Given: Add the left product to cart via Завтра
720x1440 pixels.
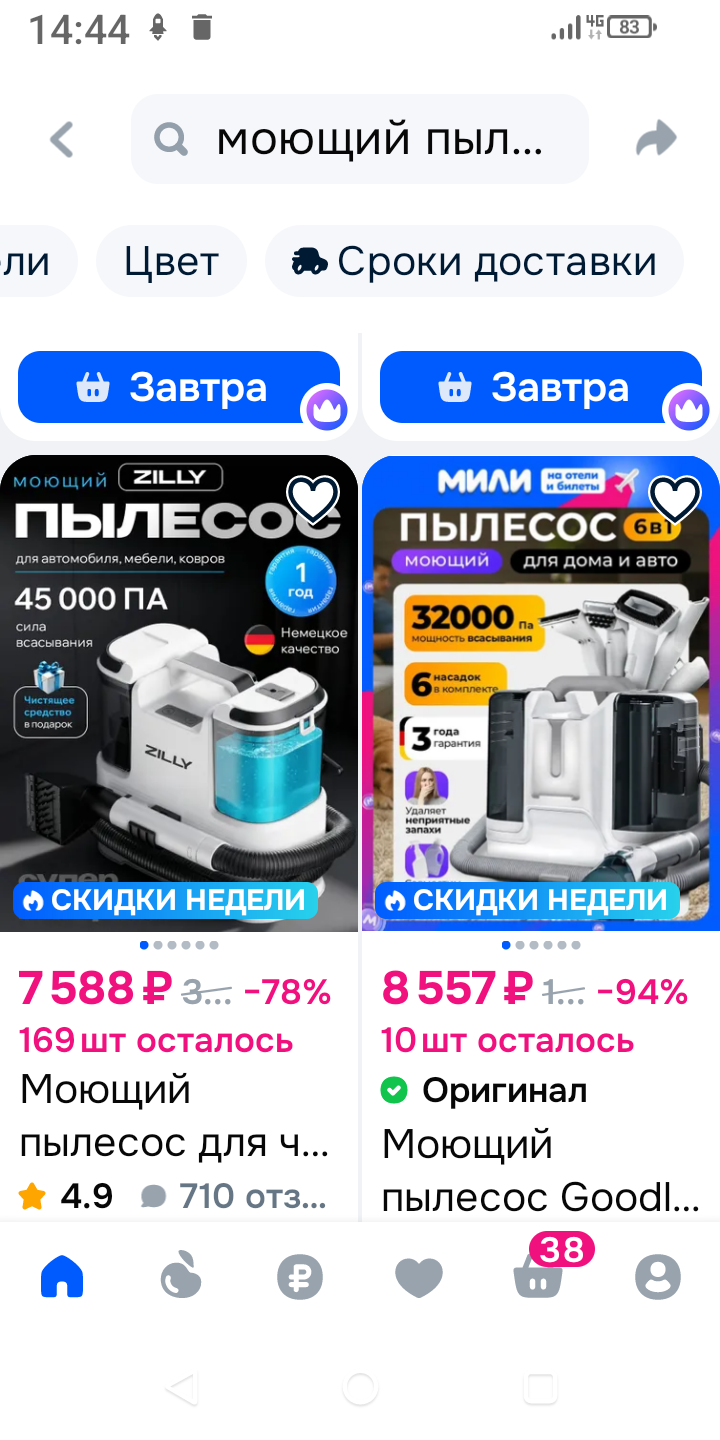Looking at the screenshot, I should 179,387.
